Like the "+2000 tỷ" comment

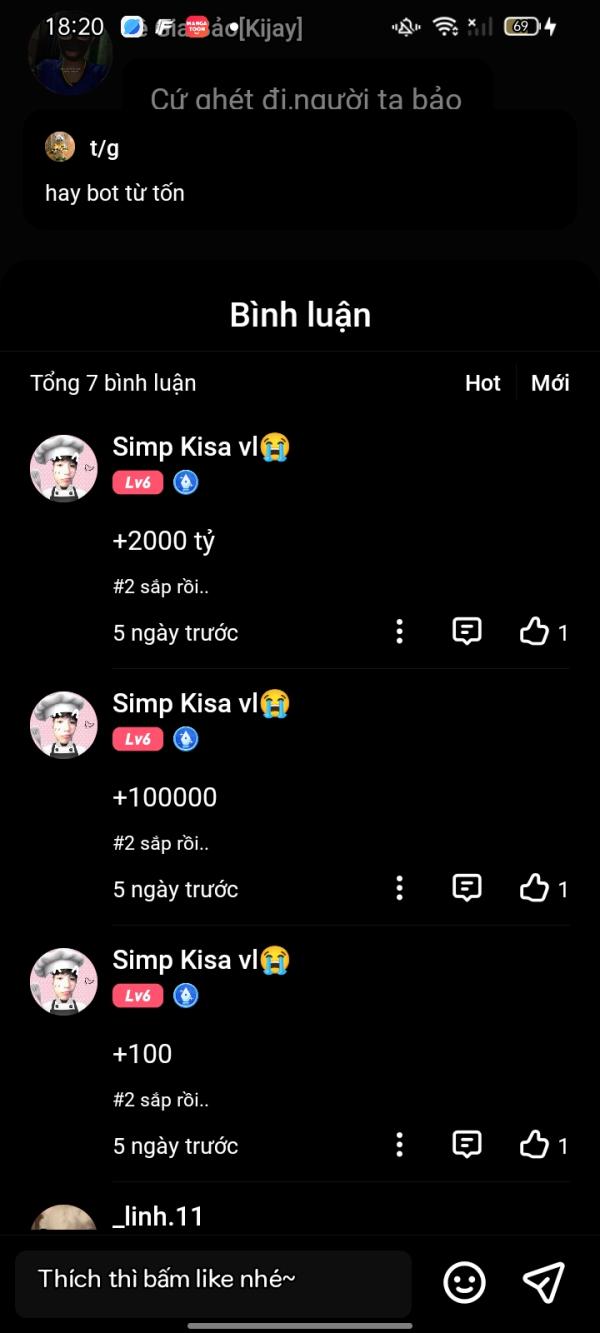(535, 632)
